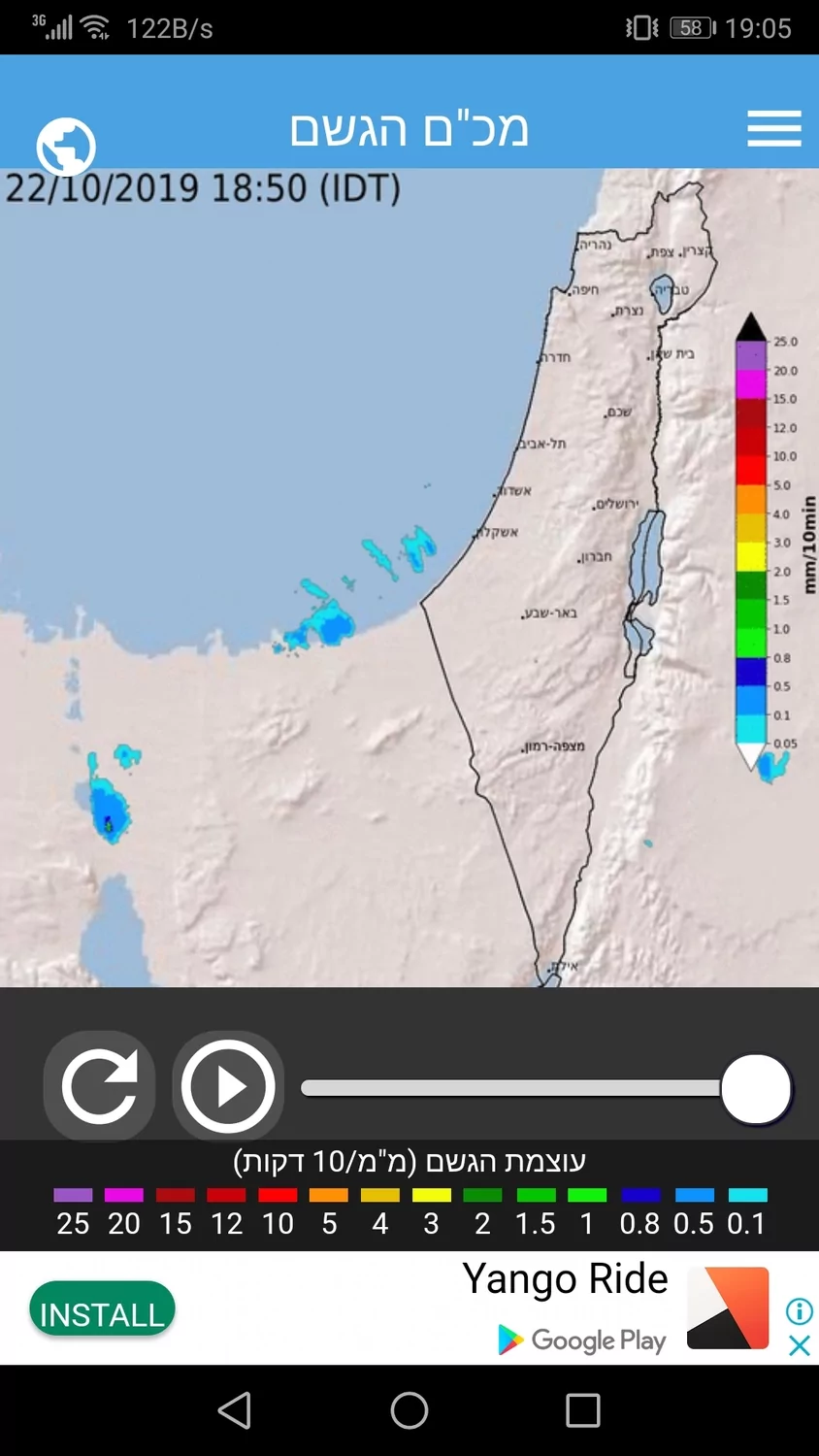Open the hamburger menu

(773, 128)
